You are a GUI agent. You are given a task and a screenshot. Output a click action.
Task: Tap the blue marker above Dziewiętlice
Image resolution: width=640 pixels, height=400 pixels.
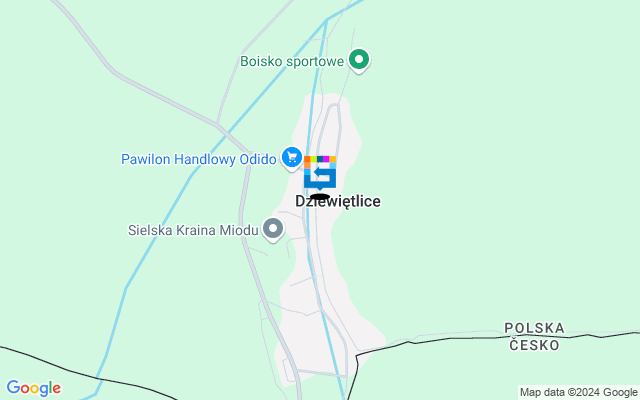(x=319, y=174)
